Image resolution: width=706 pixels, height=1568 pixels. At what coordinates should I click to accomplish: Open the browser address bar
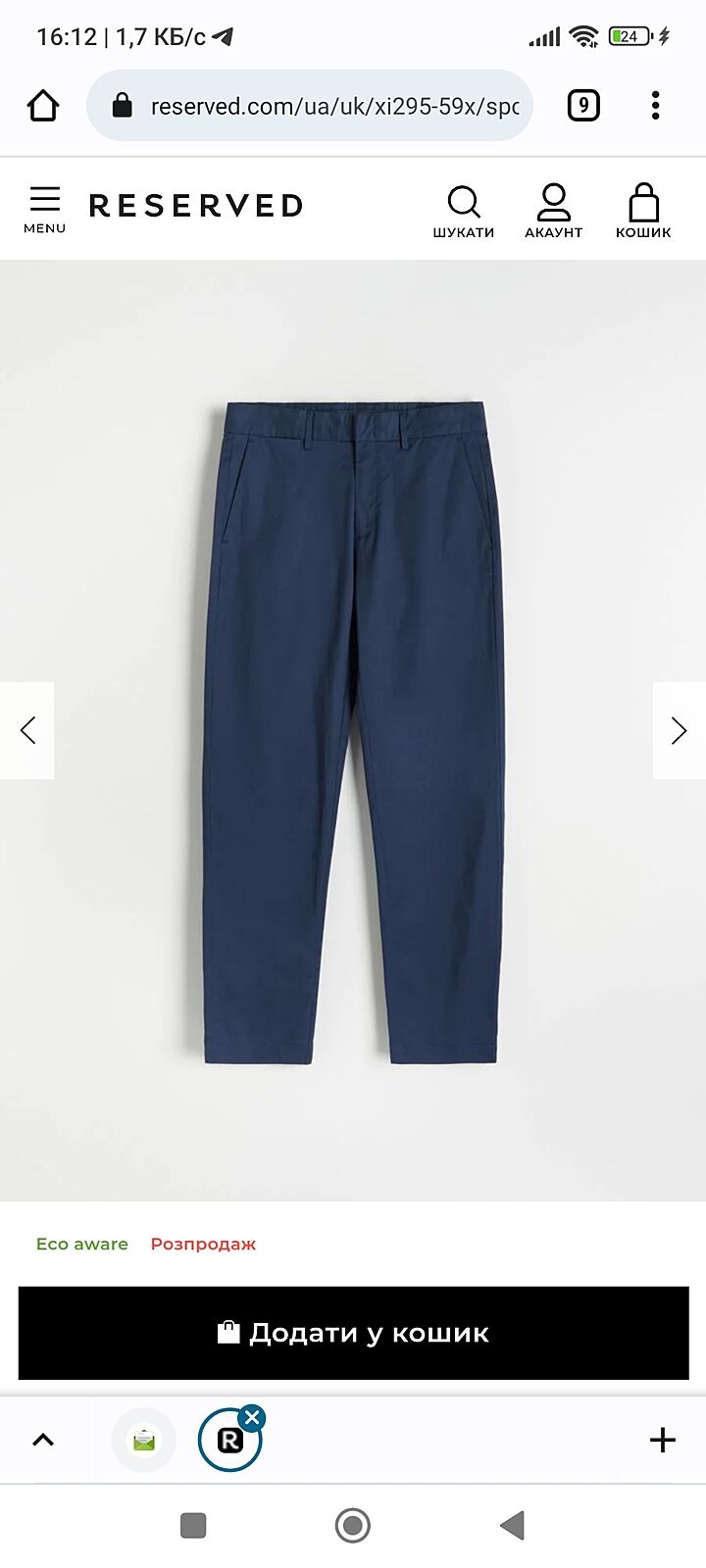(x=324, y=106)
